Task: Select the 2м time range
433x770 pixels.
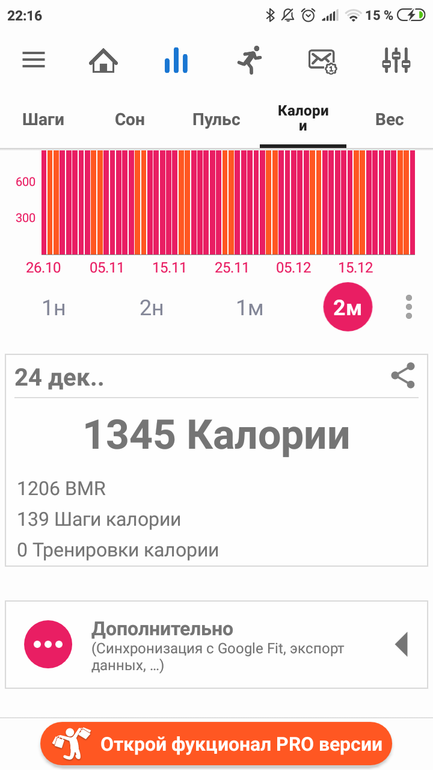Action: pyautogui.click(x=348, y=307)
